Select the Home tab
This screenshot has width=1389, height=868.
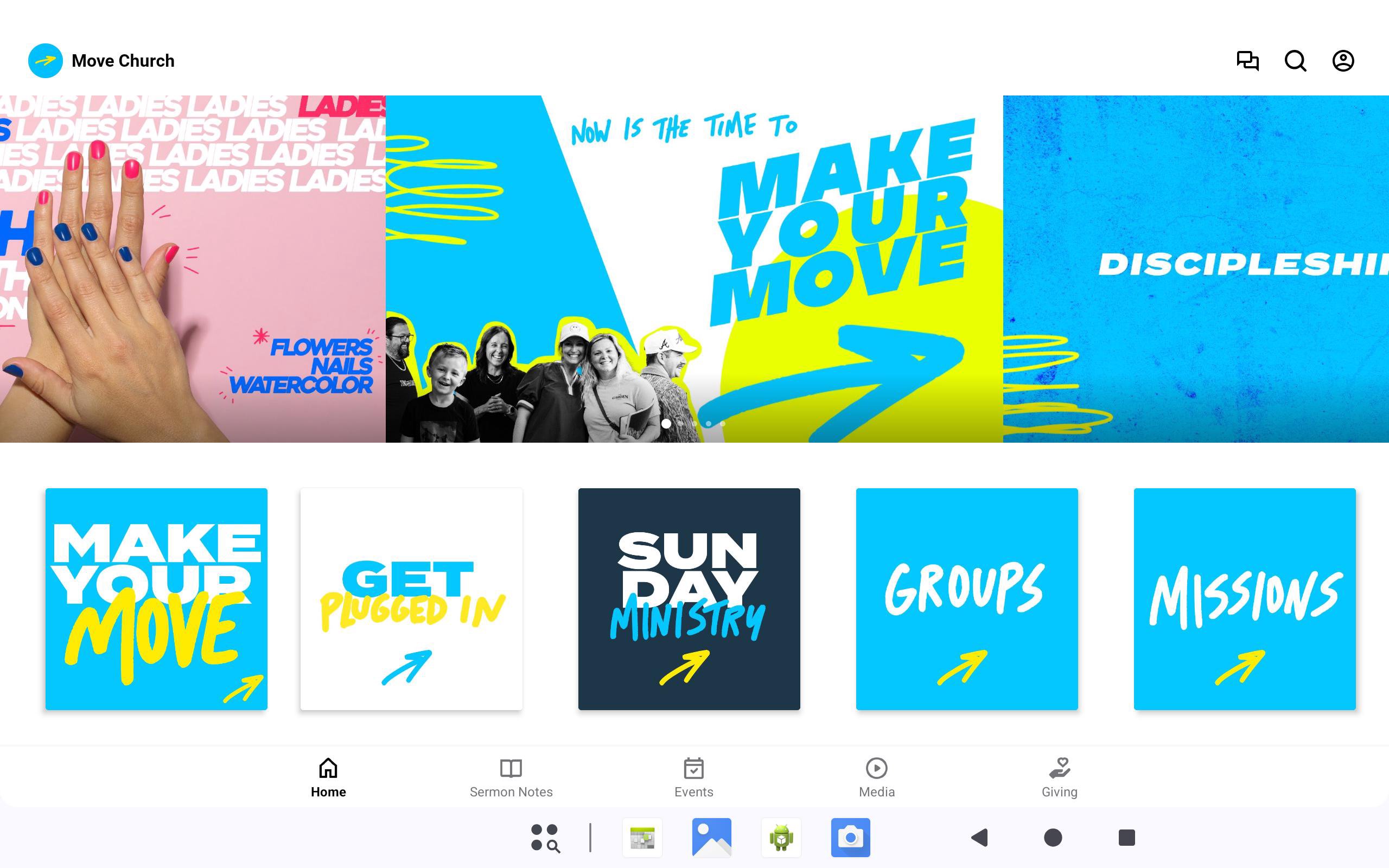click(328, 777)
